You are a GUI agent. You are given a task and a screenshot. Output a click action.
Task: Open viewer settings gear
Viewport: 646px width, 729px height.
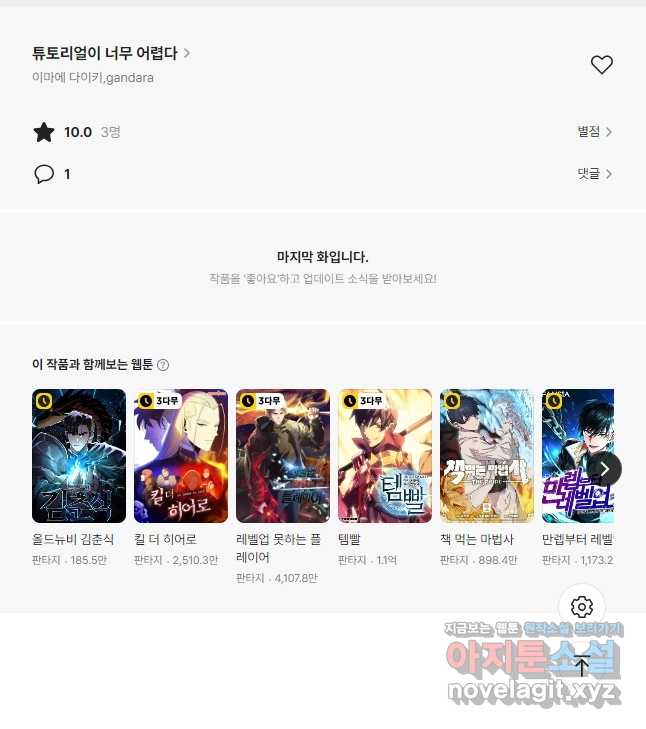point(582,607)
